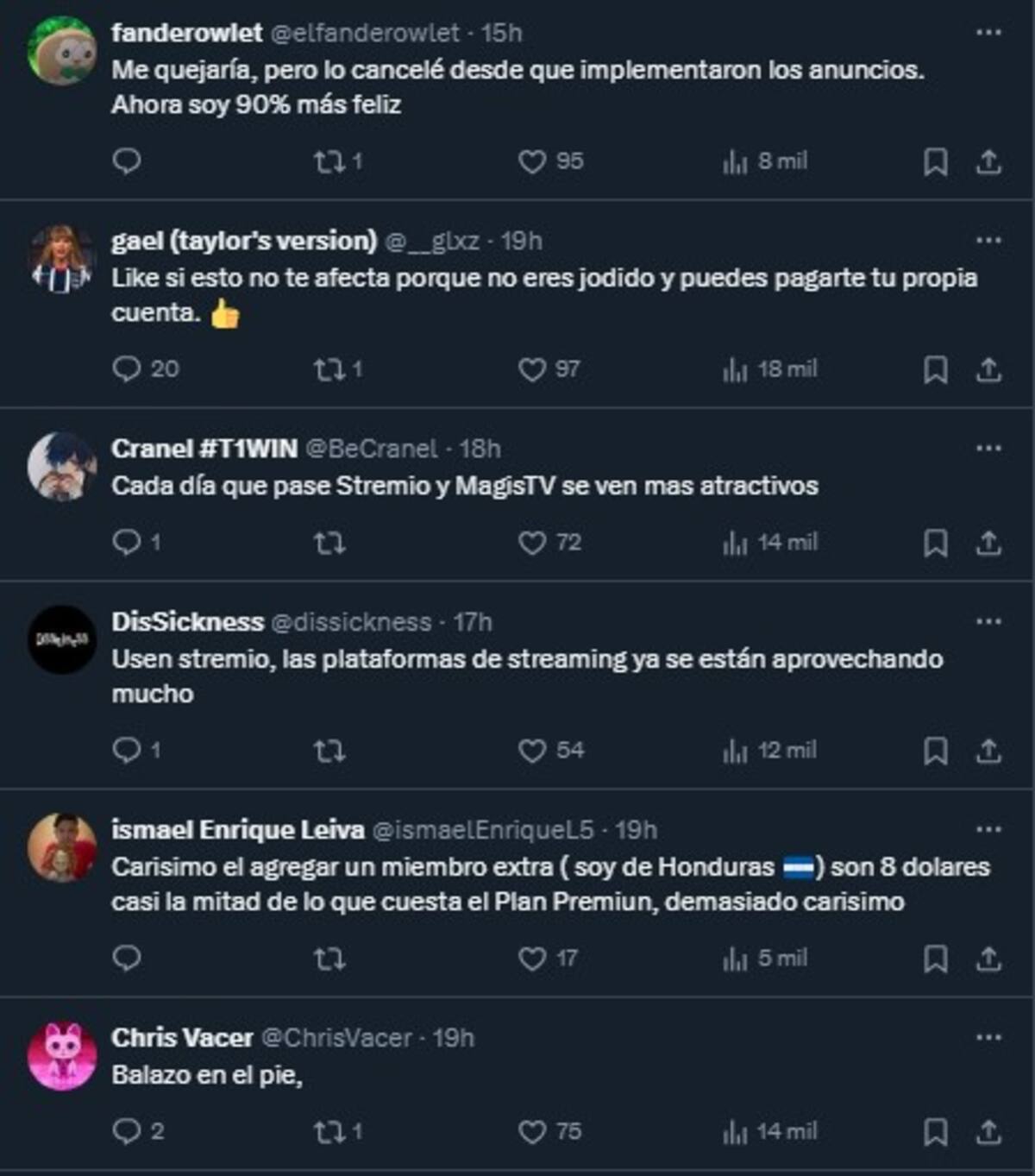The image size is (1035, 1176).
Task: Reply to ismael Enrique Leiva's tweet
Action: [127, 959]
